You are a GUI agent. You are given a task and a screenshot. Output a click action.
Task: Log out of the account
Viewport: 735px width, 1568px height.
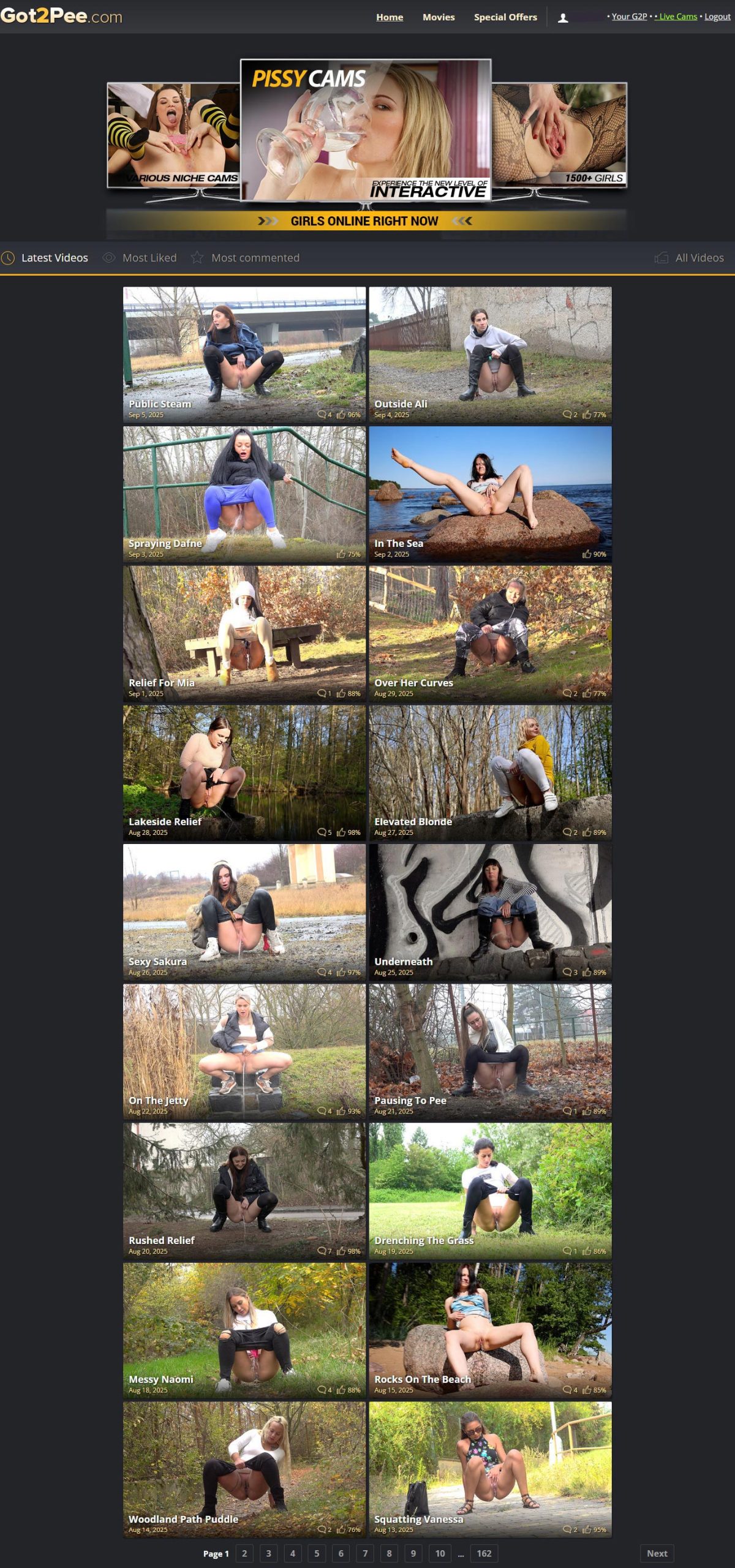[717, 17]
